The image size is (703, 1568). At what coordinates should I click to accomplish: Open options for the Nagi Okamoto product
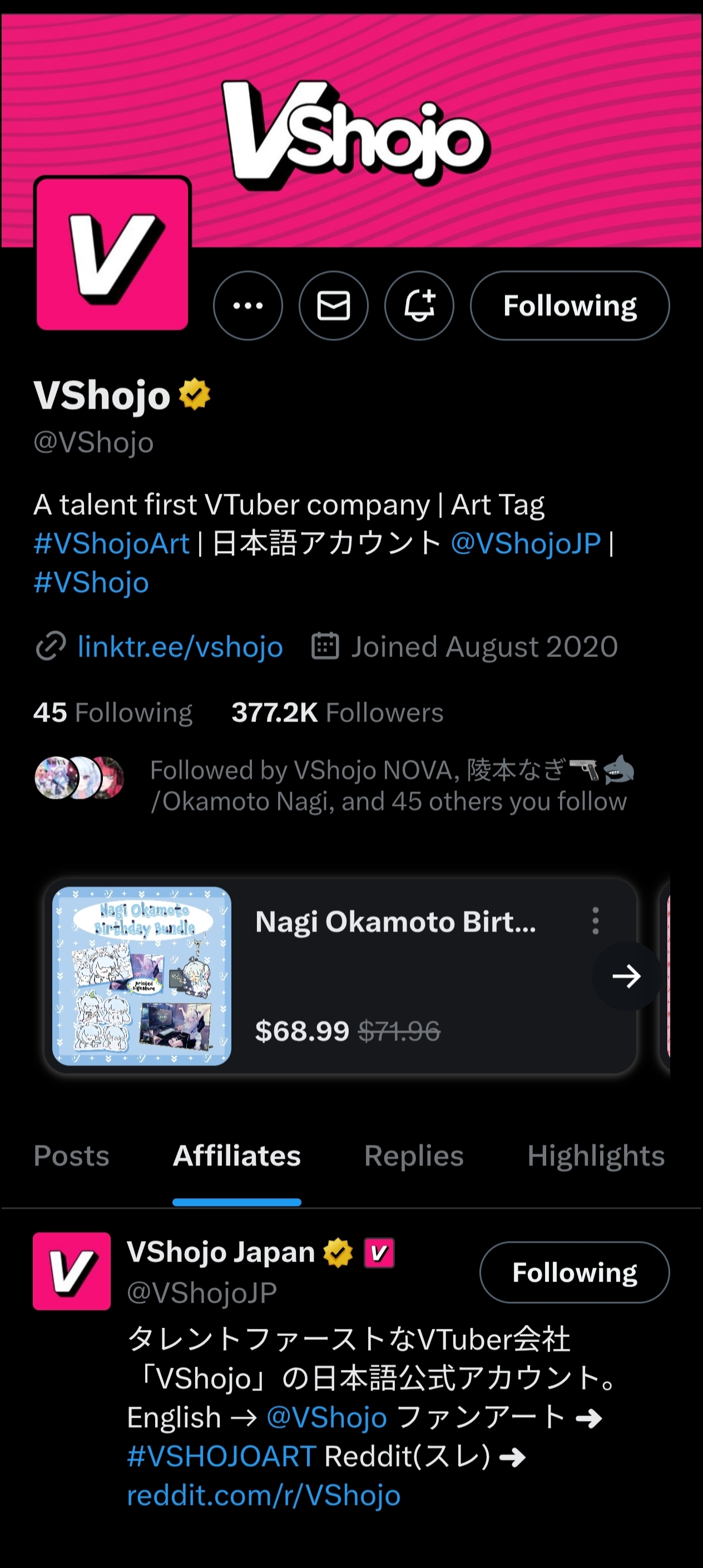[x=595, y=921]
